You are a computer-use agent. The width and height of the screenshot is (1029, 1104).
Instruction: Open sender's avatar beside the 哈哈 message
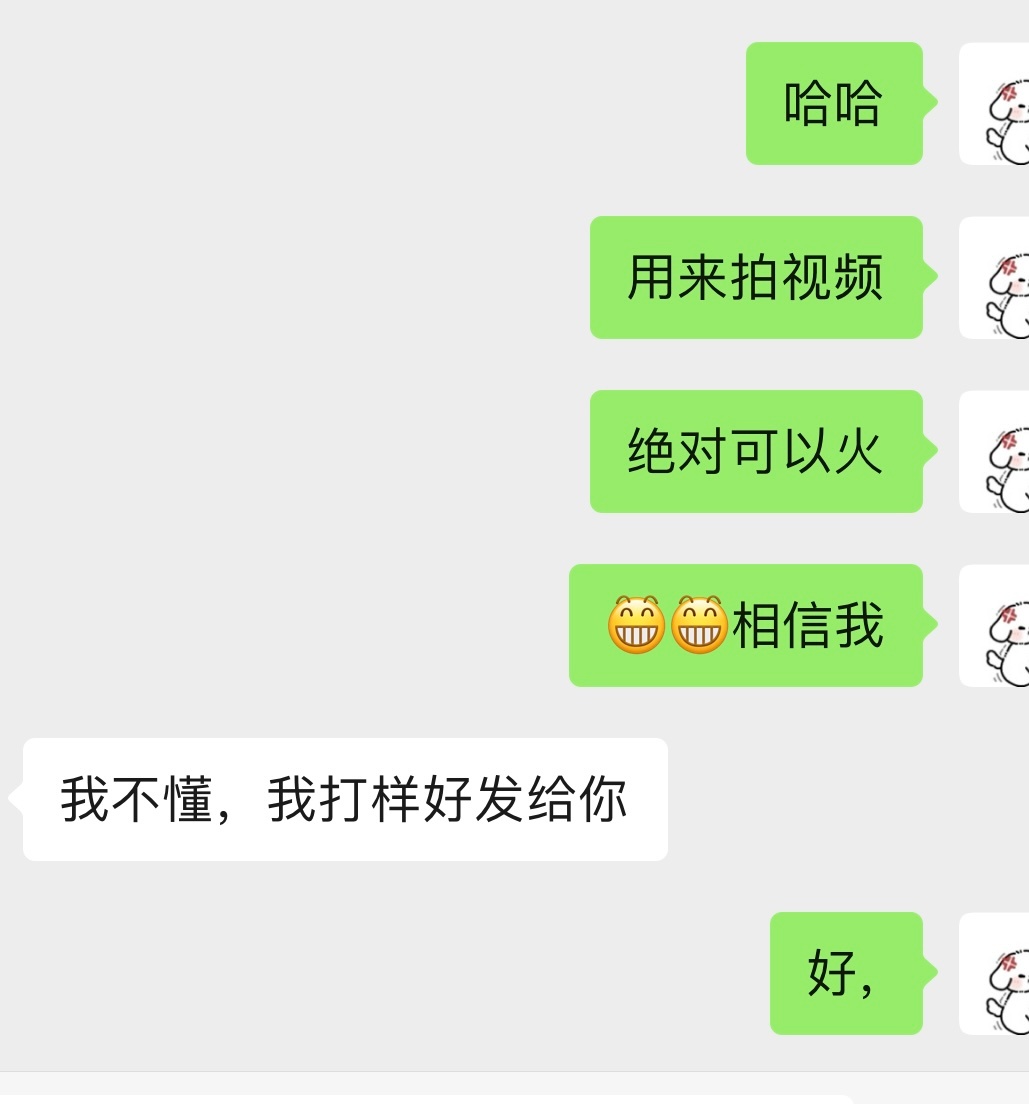(996, 104)
